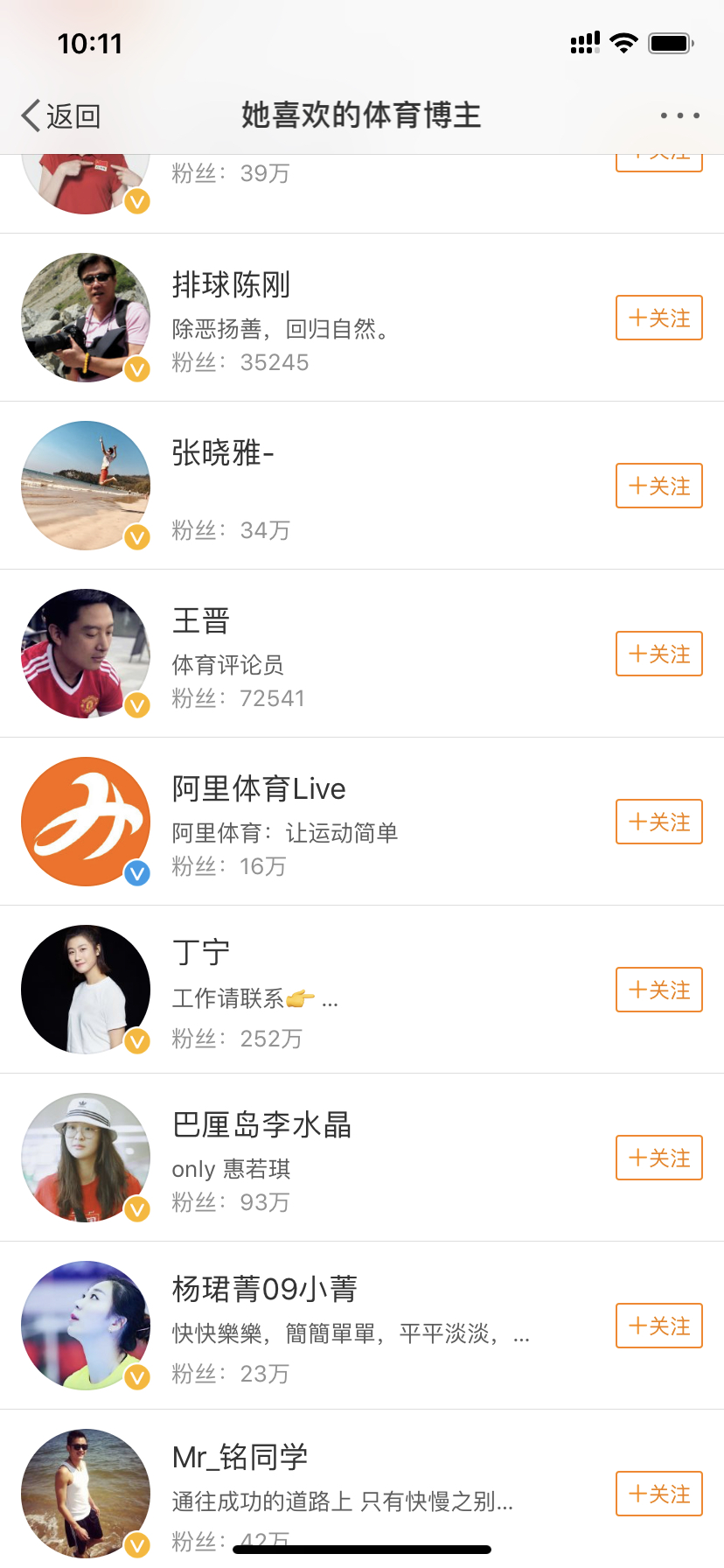Tap +关注 beside 巴厘岛李水晶
The image size is (724, 1568).
[659, 1158]
